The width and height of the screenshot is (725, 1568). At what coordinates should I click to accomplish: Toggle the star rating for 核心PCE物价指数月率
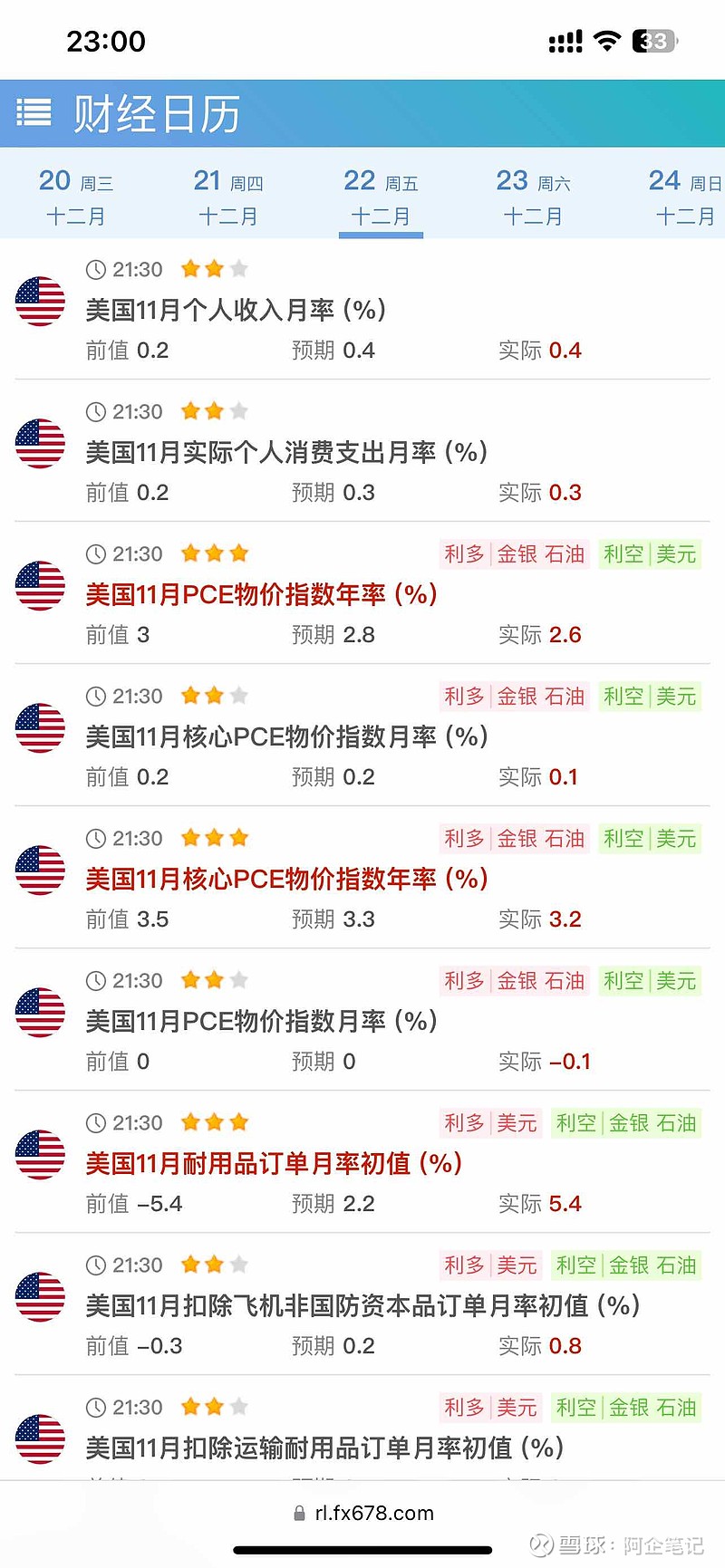pos(214,695)
